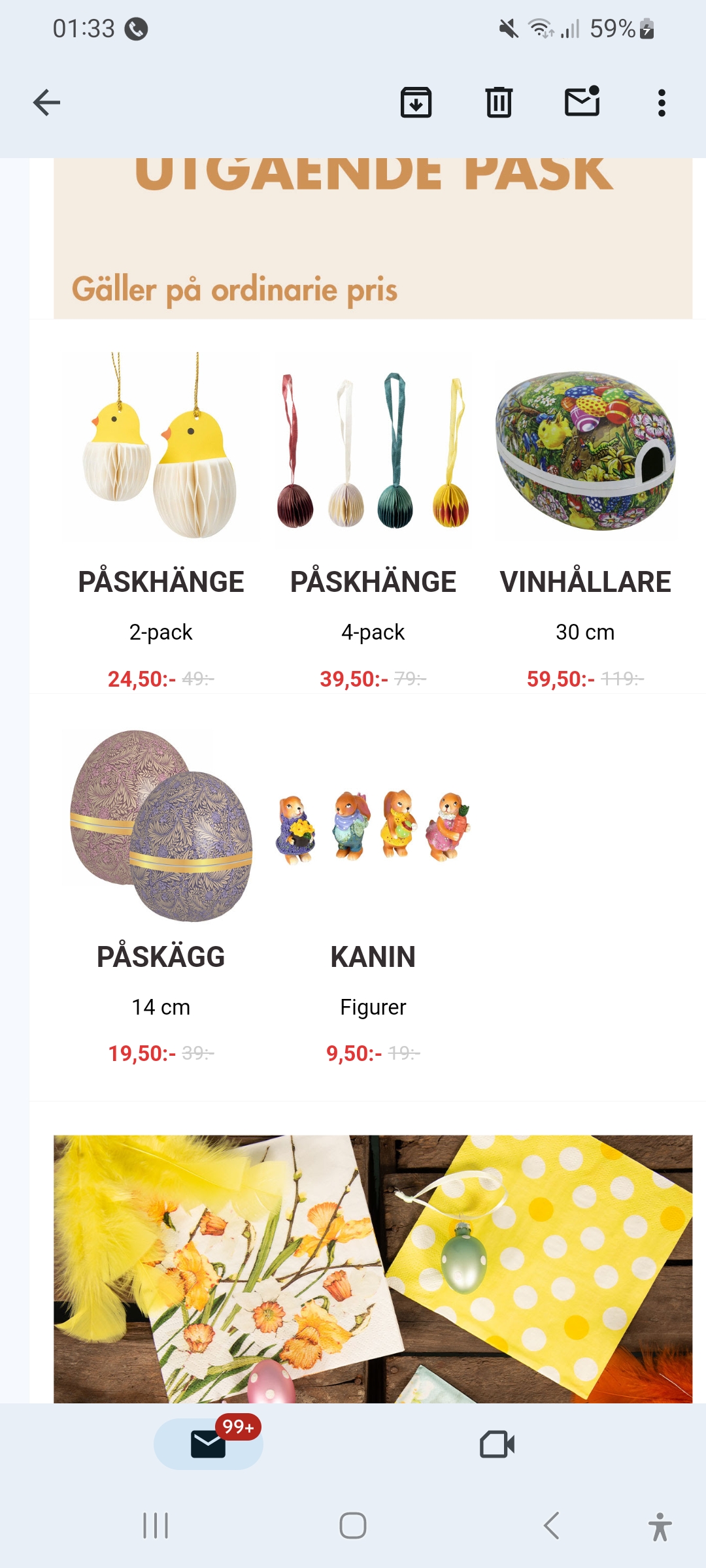Open the recent apps view
This screenshot has height=1568, width=706.
click(x=156, y=1526)
